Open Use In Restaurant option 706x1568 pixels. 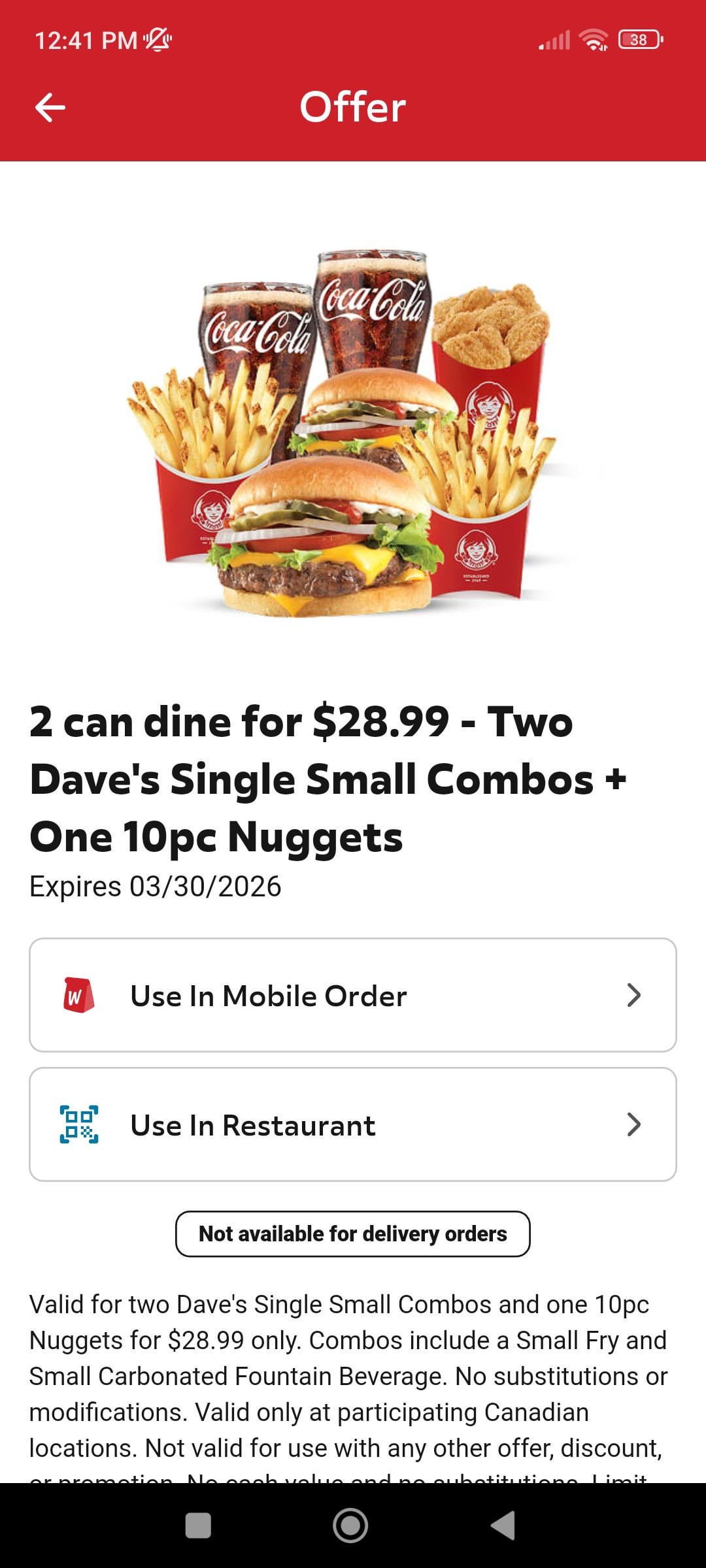pos(353,1124)
